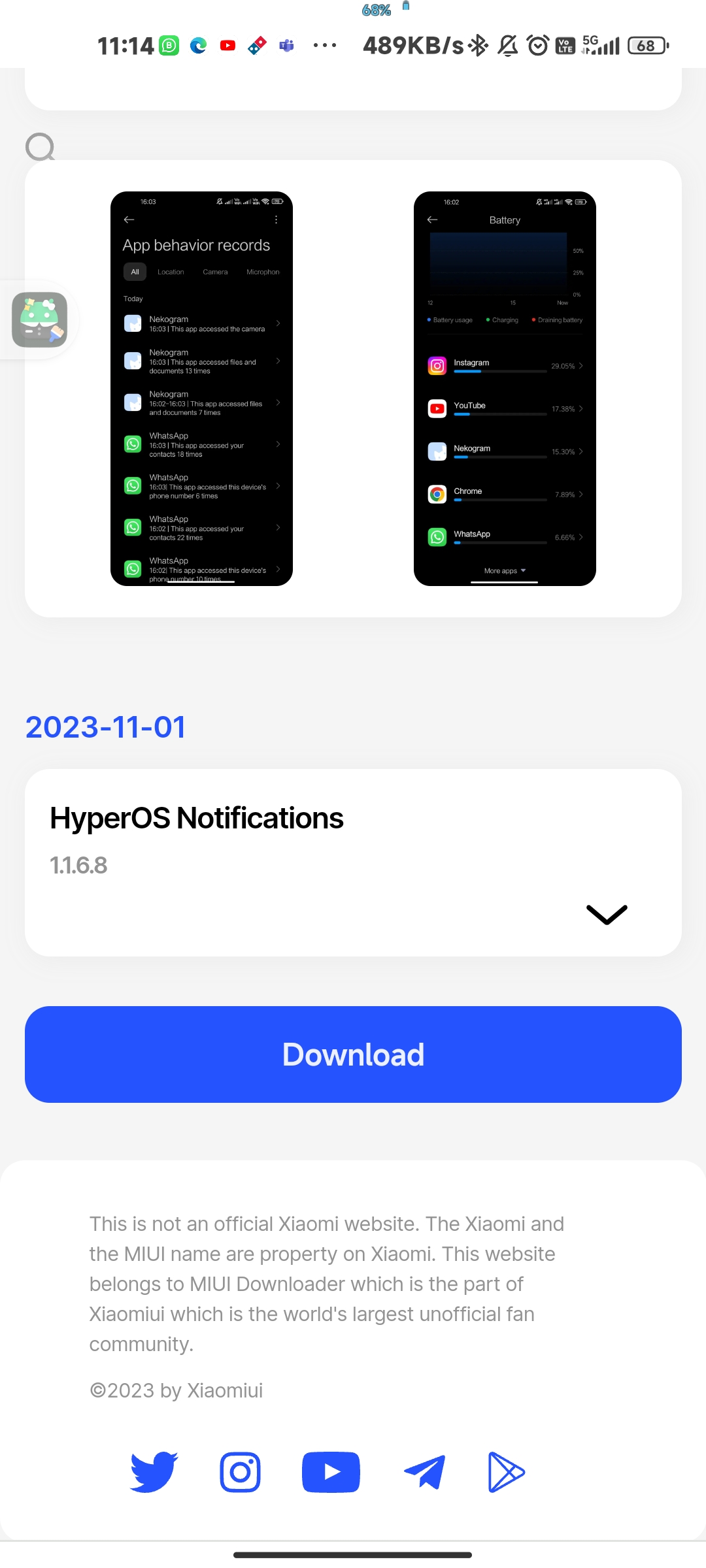
Task: View the Battery usage screenshot
Action: tap(505, 389)
